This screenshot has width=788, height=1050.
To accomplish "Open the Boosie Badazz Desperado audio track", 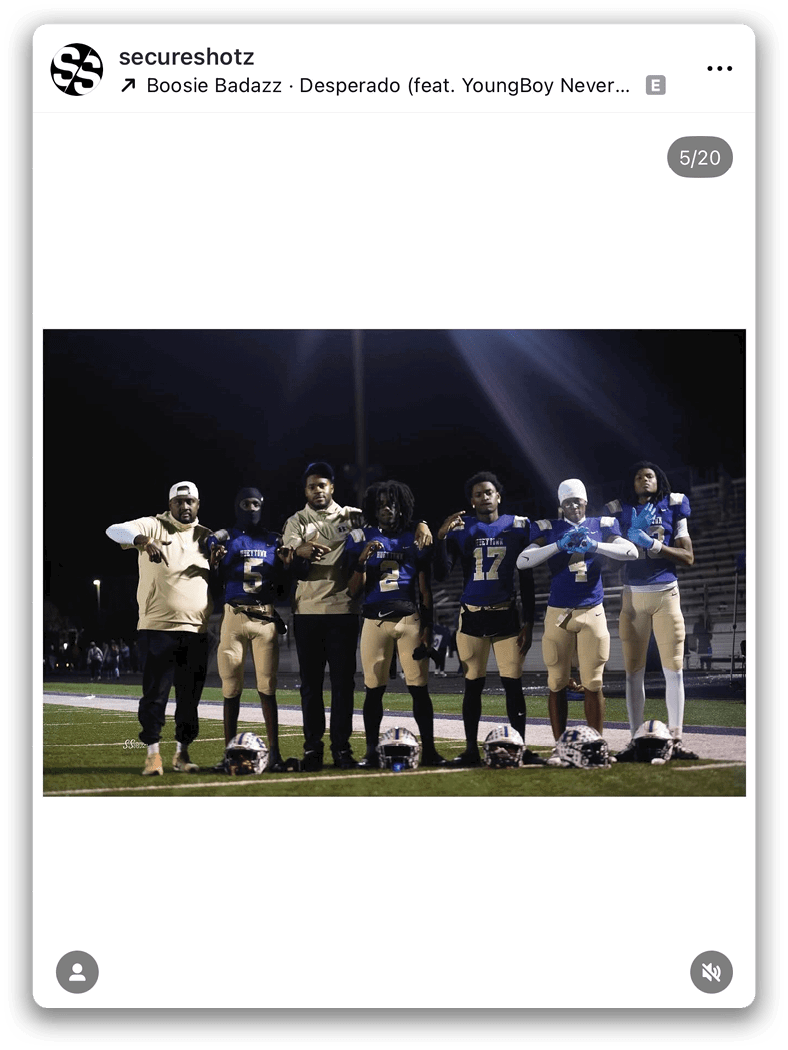I will tap(388, 86).
